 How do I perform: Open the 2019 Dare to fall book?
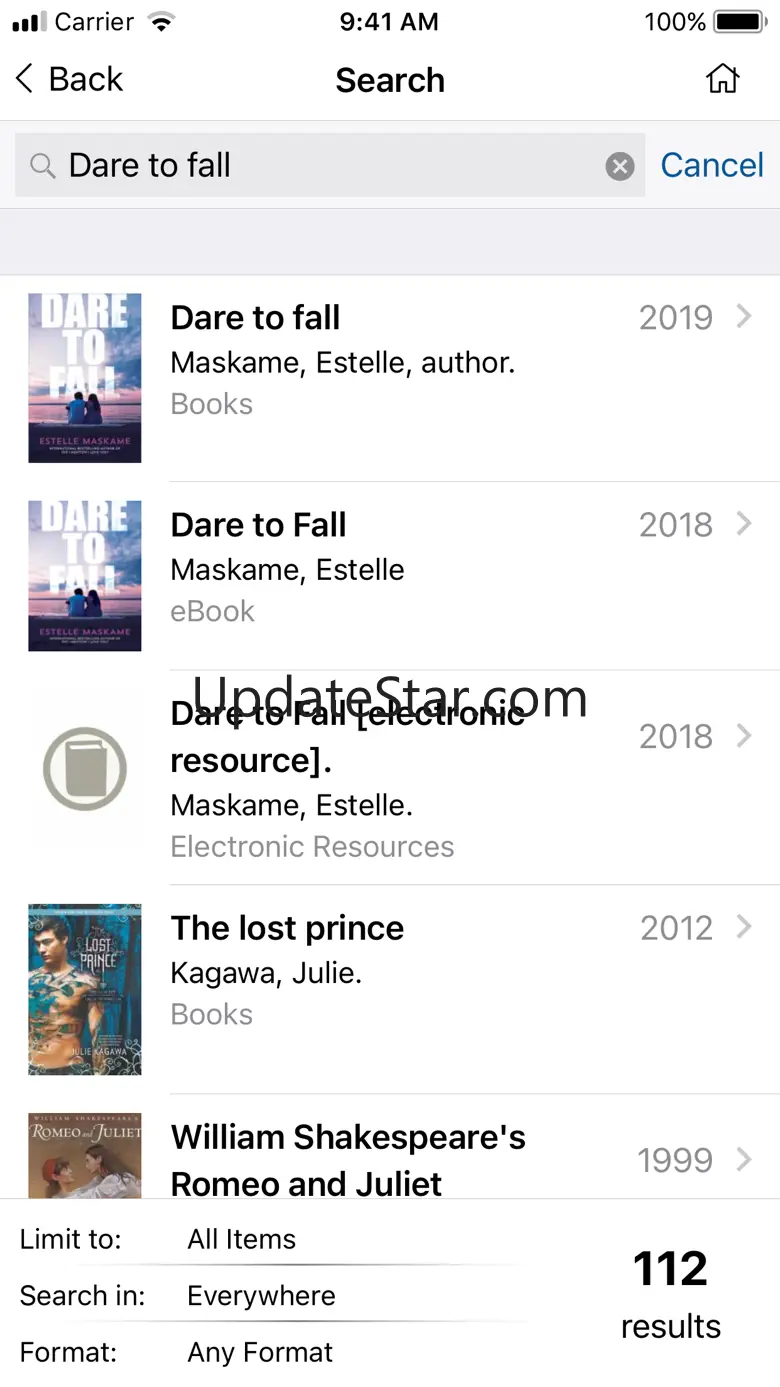pyautogui.click(x=400, y=360)
